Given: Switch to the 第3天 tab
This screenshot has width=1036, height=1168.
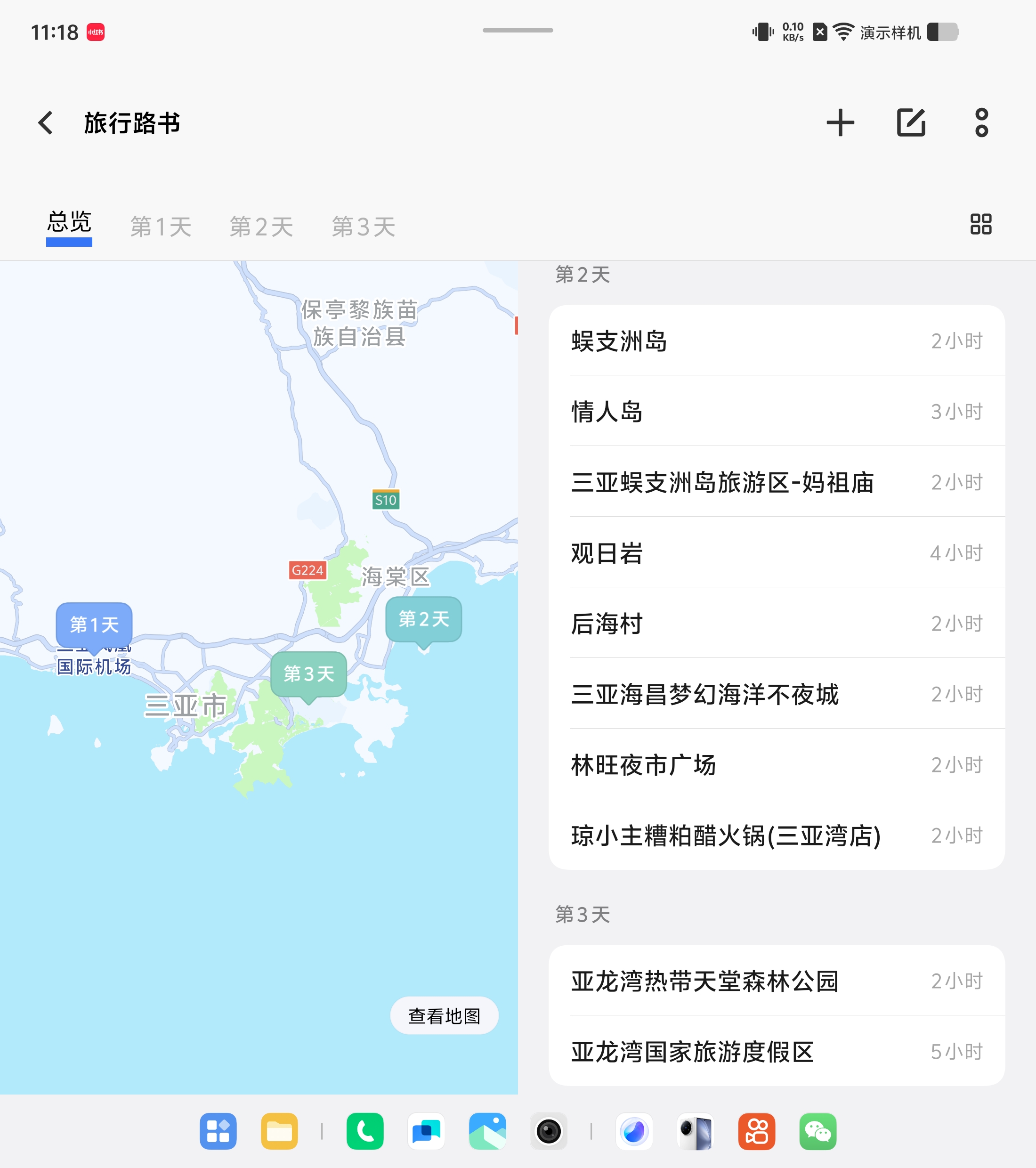Looking at the screenshot, I should point(364,227).
